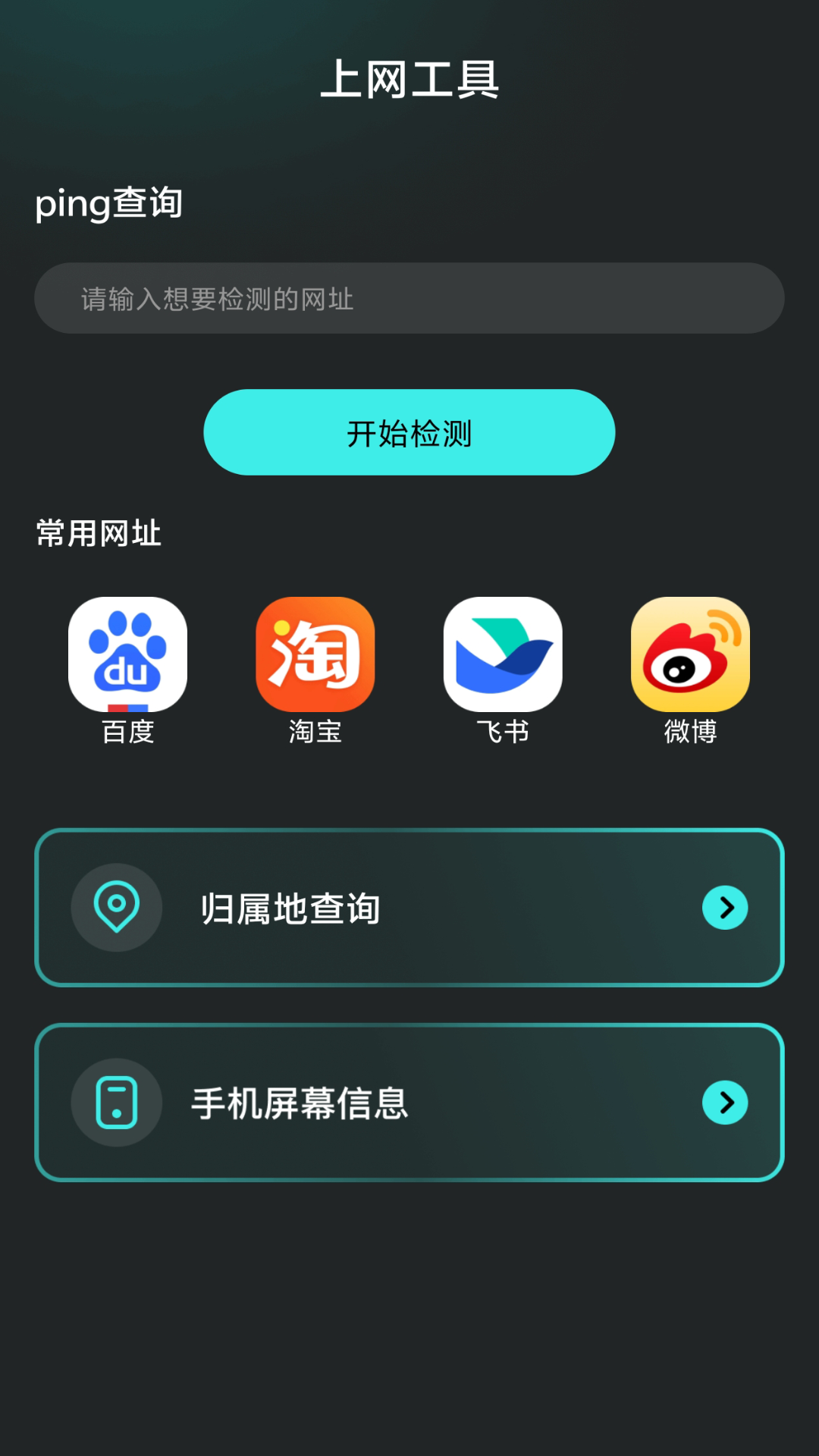
Task: Tap the cyan detection button background
Action: tap(409, 432)
